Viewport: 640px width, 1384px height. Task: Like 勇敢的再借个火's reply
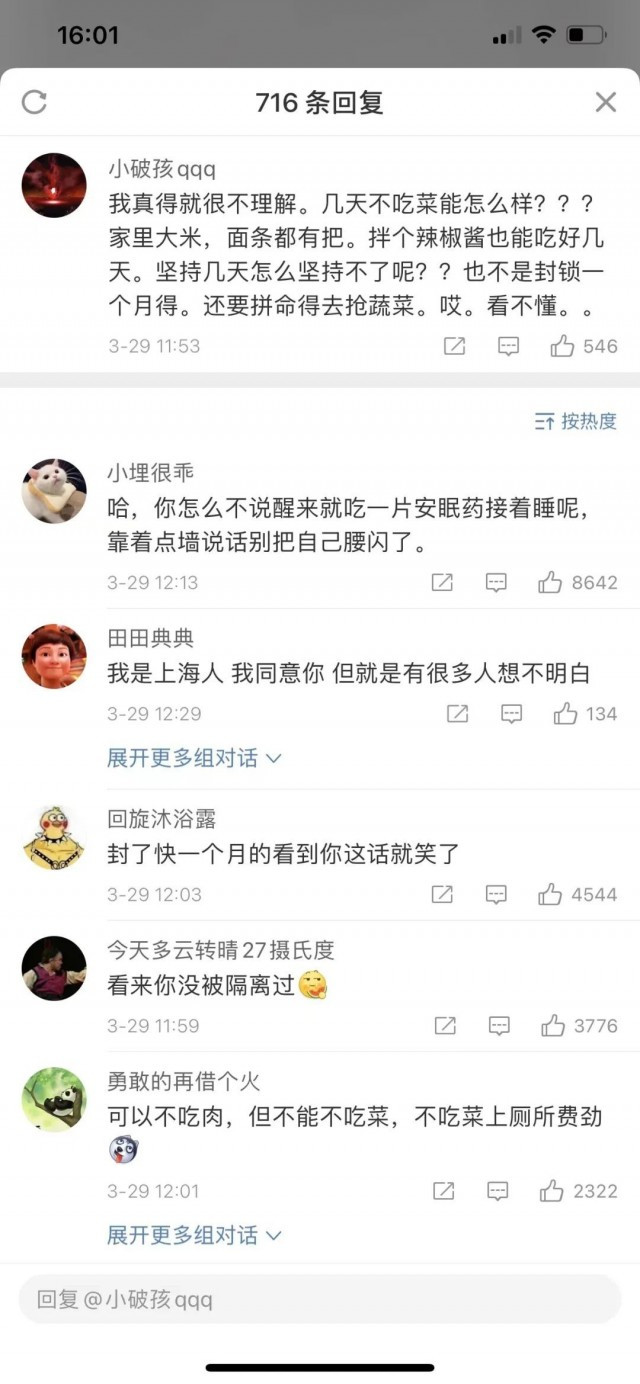point(551,1191)
